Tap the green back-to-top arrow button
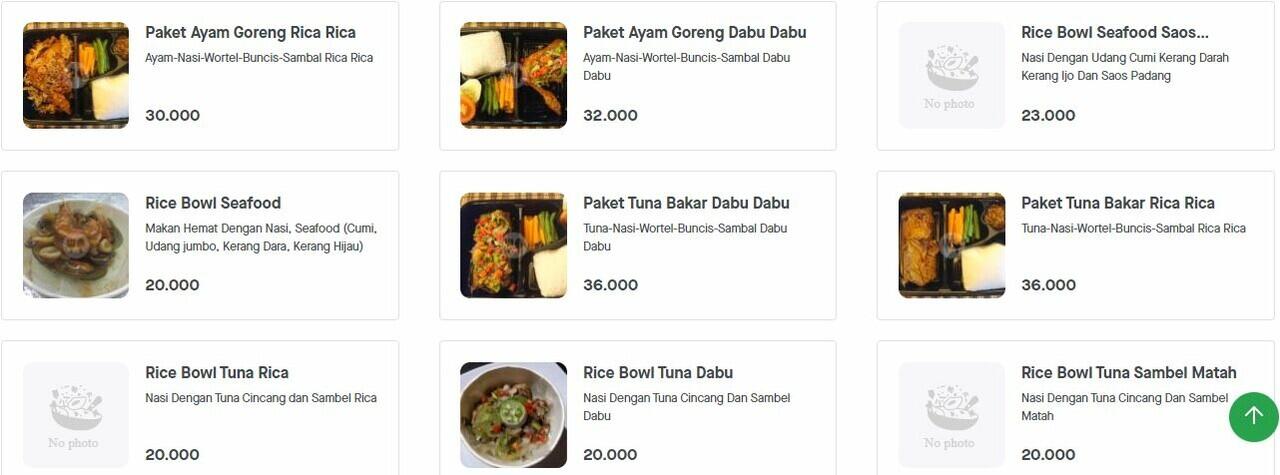The height and width of the screenshot is (475, 1280). click(x=1254, y=416)
